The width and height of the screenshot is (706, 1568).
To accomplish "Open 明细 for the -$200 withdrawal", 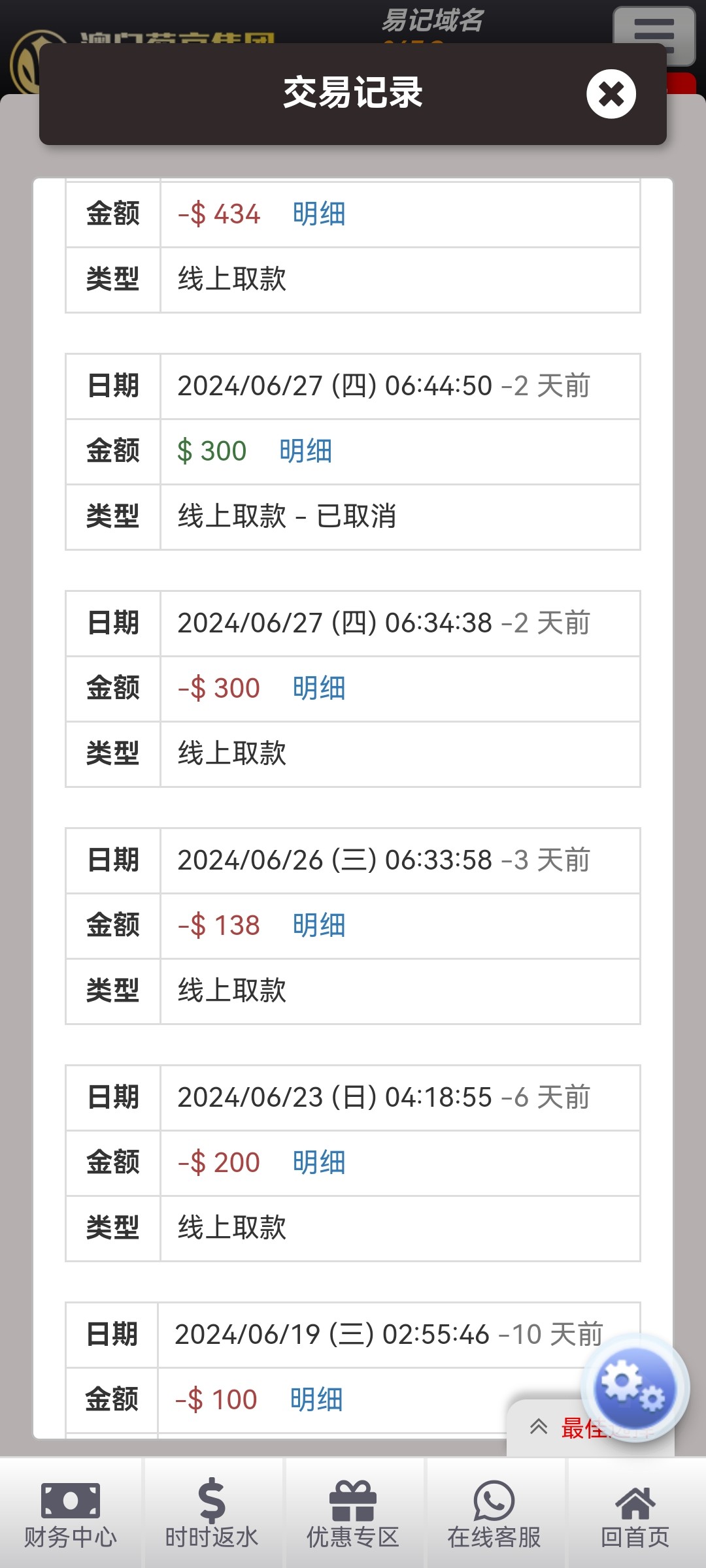I will point(319,1163).
